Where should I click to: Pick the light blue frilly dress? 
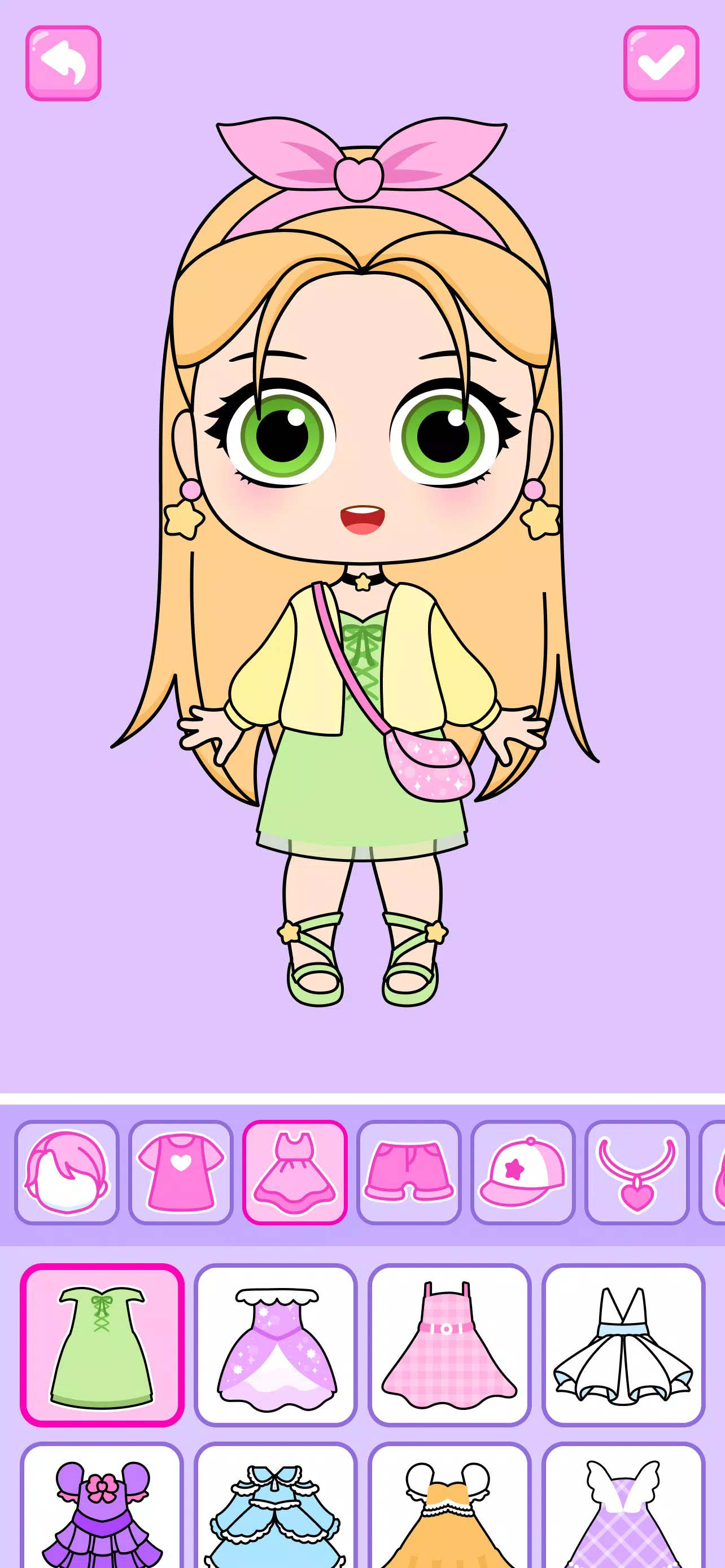click(276, 1509)
